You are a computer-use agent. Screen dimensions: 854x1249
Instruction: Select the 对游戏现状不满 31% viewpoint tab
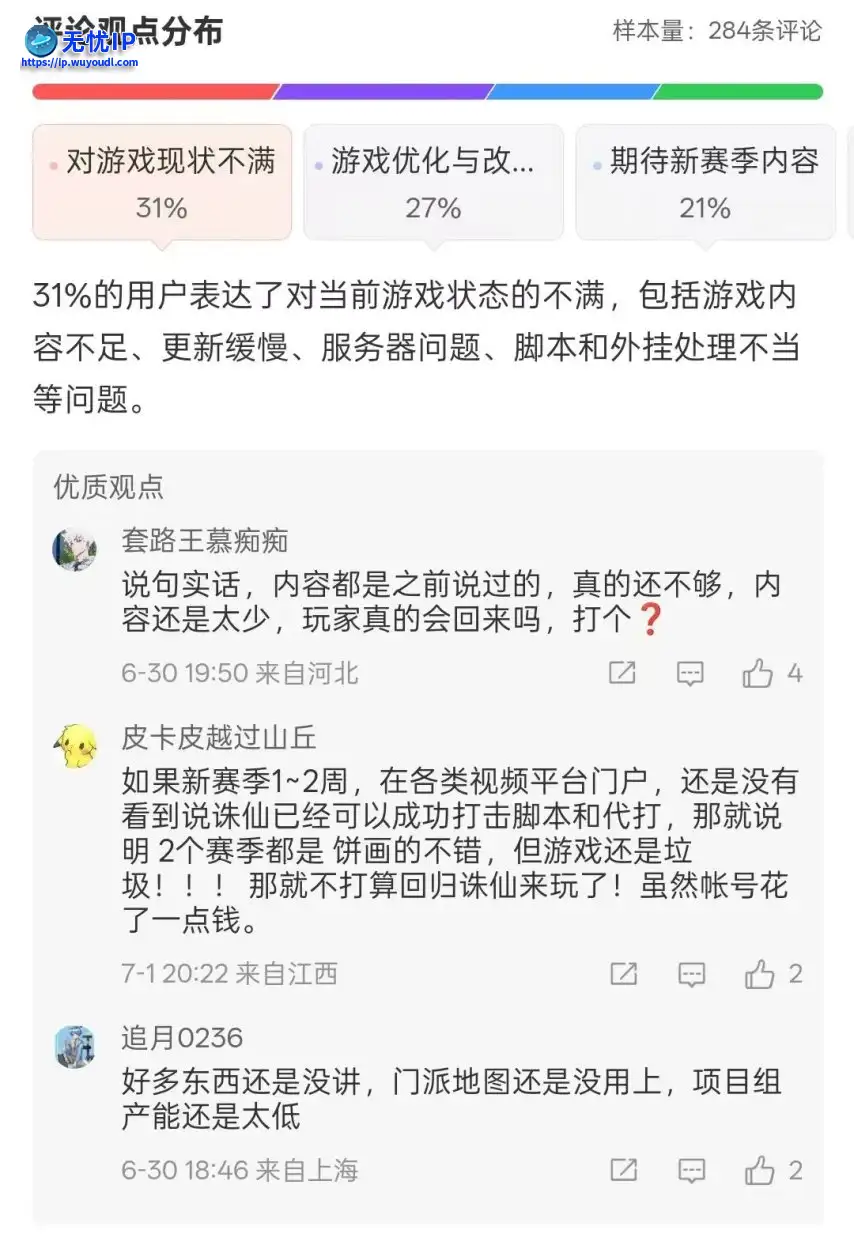(x=162, y=182)
